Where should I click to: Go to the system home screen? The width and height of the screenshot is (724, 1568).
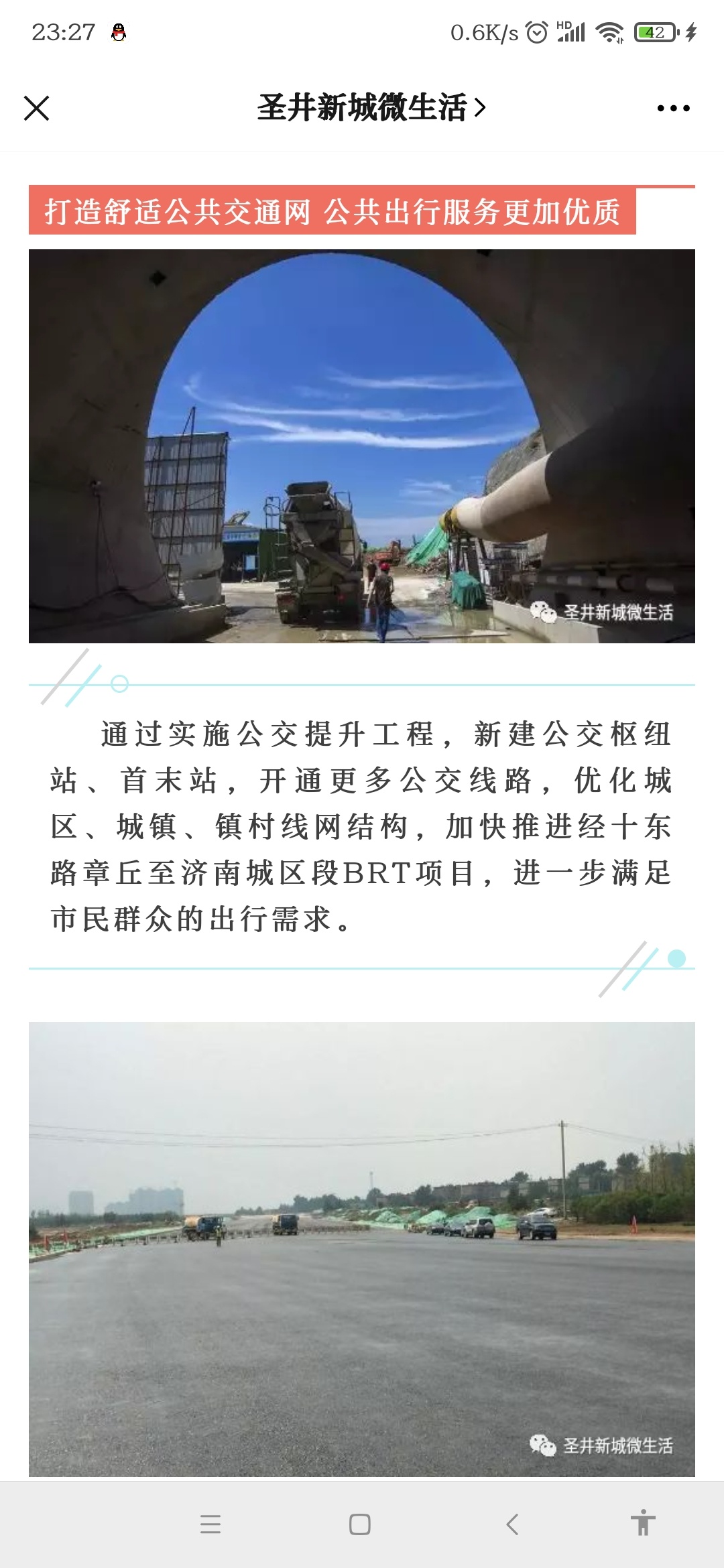pos(360,1524)
